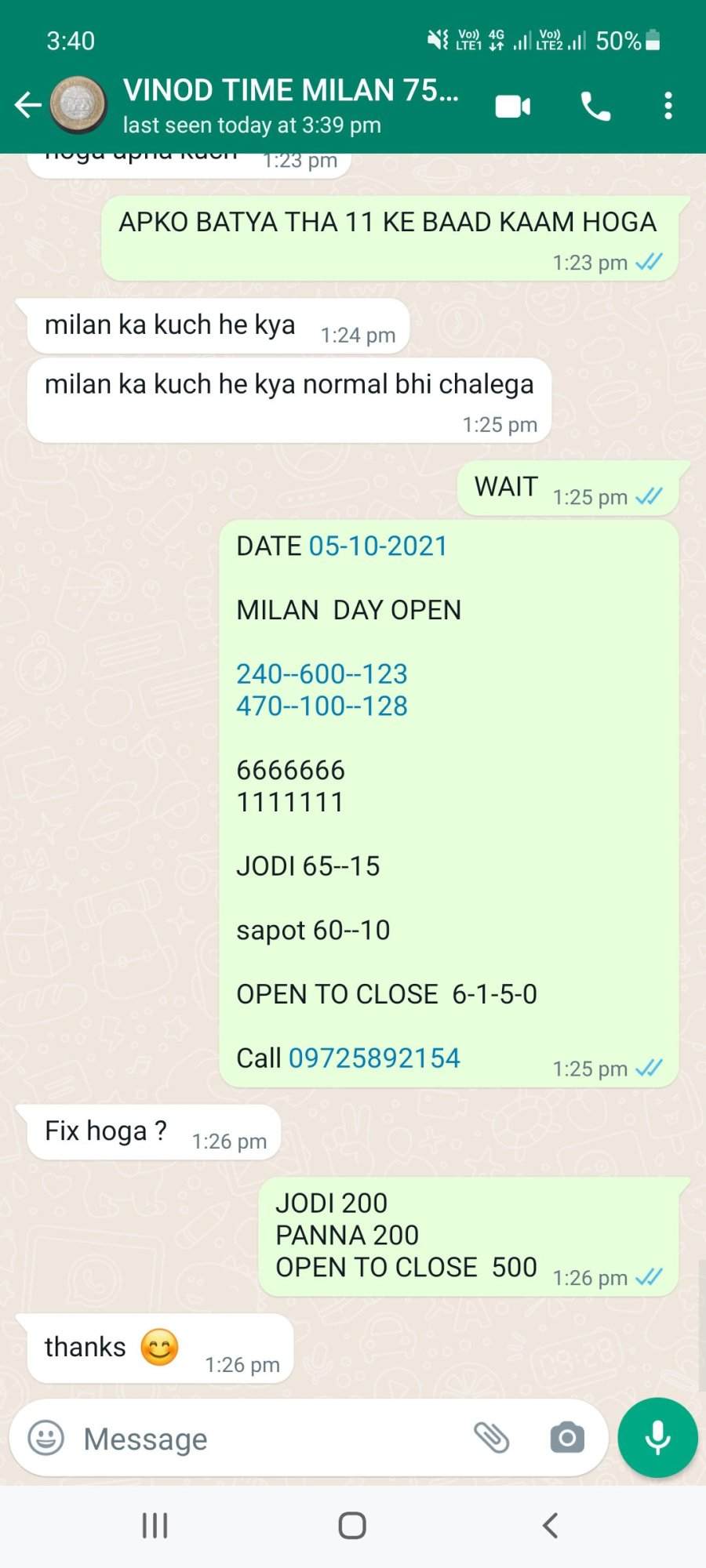Open VINOD TIME MILAN contact info

tap(290, 105)
